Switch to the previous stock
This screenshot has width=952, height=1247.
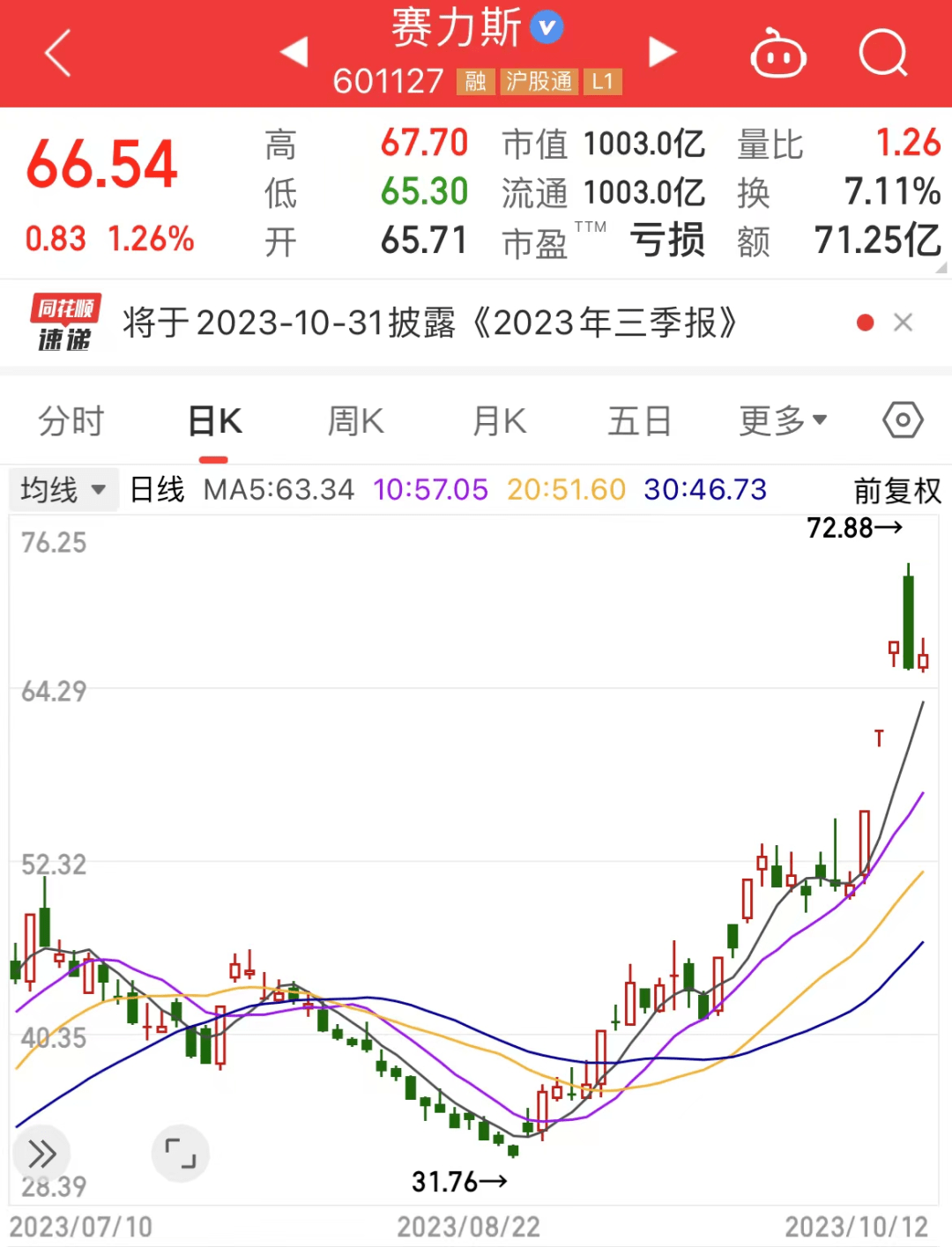pyautogui.click(x=294, y=52)
